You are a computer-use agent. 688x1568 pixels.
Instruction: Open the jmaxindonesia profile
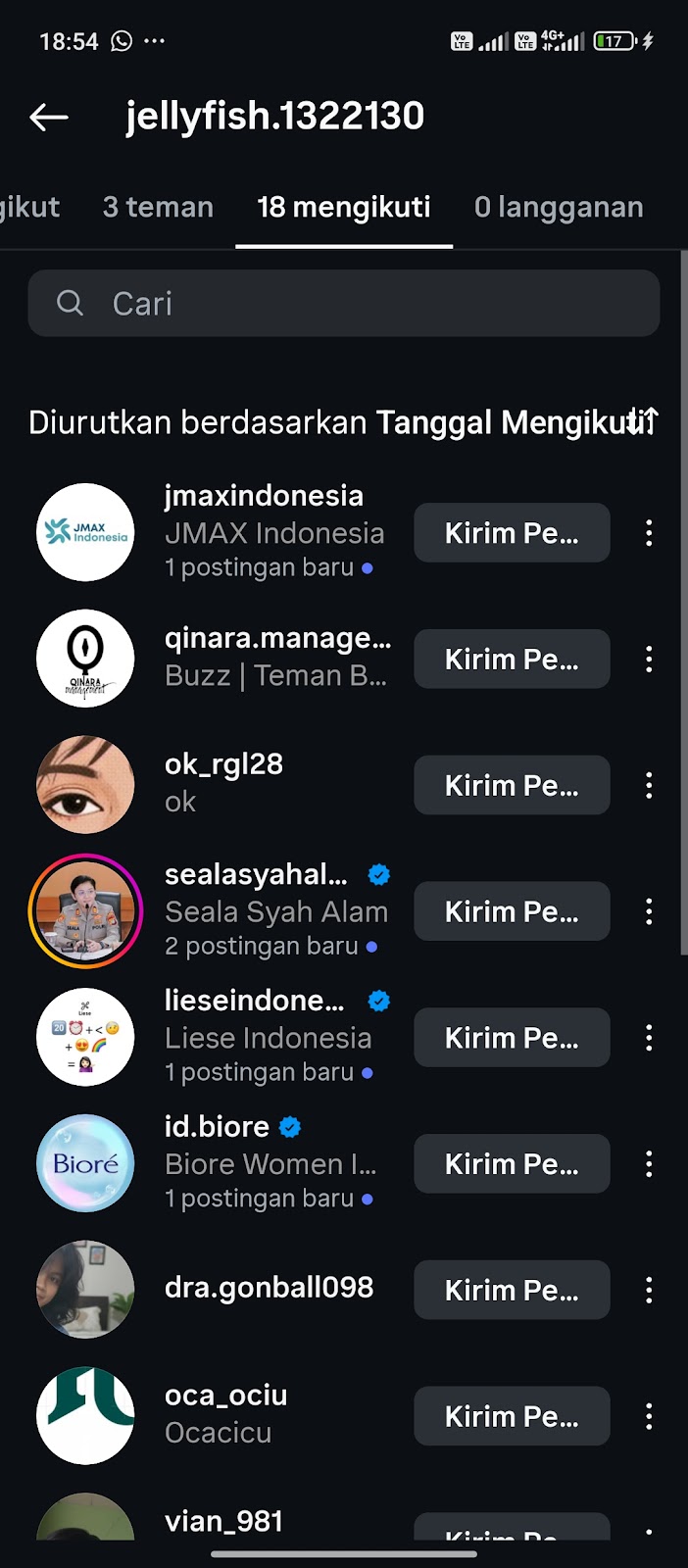coord(264,497)
